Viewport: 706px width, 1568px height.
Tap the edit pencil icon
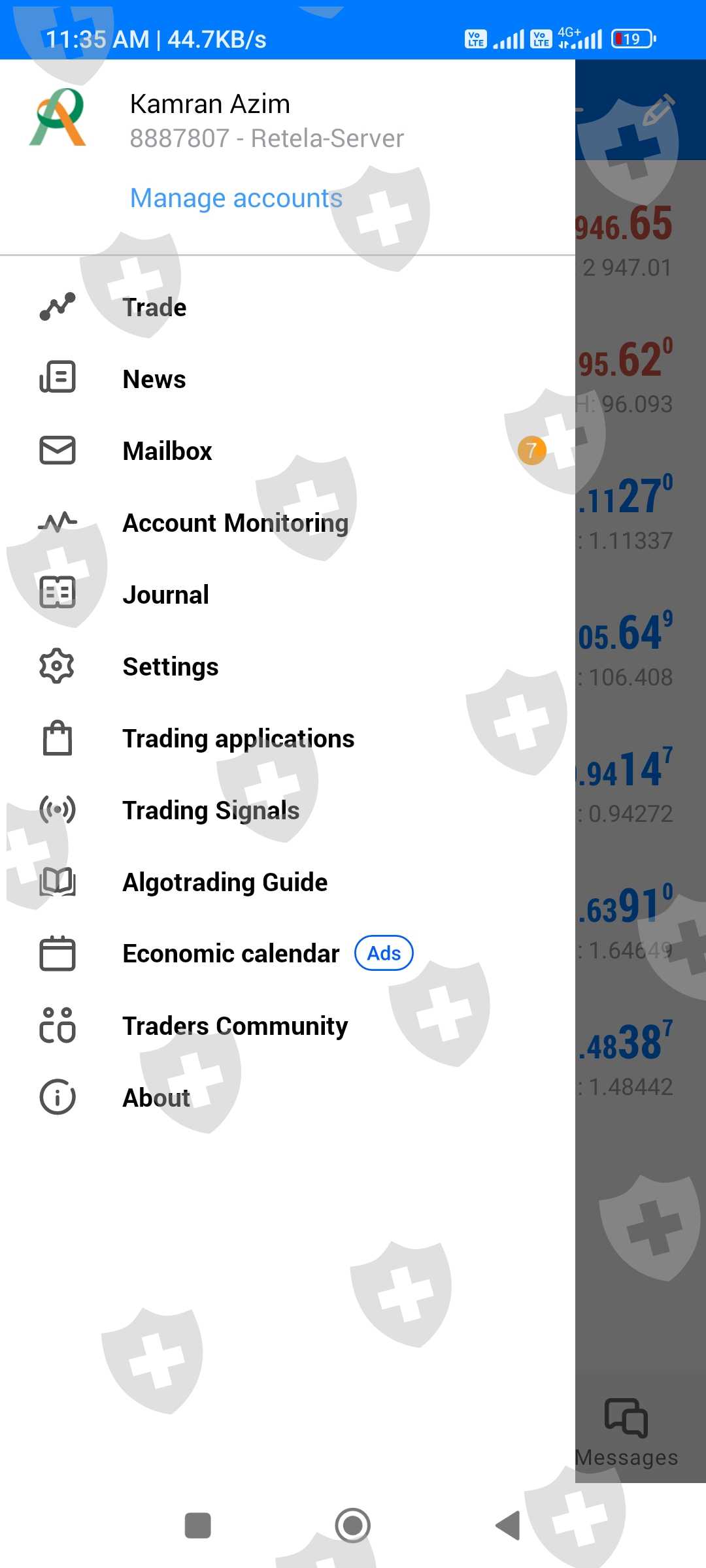tap(658, 110)
